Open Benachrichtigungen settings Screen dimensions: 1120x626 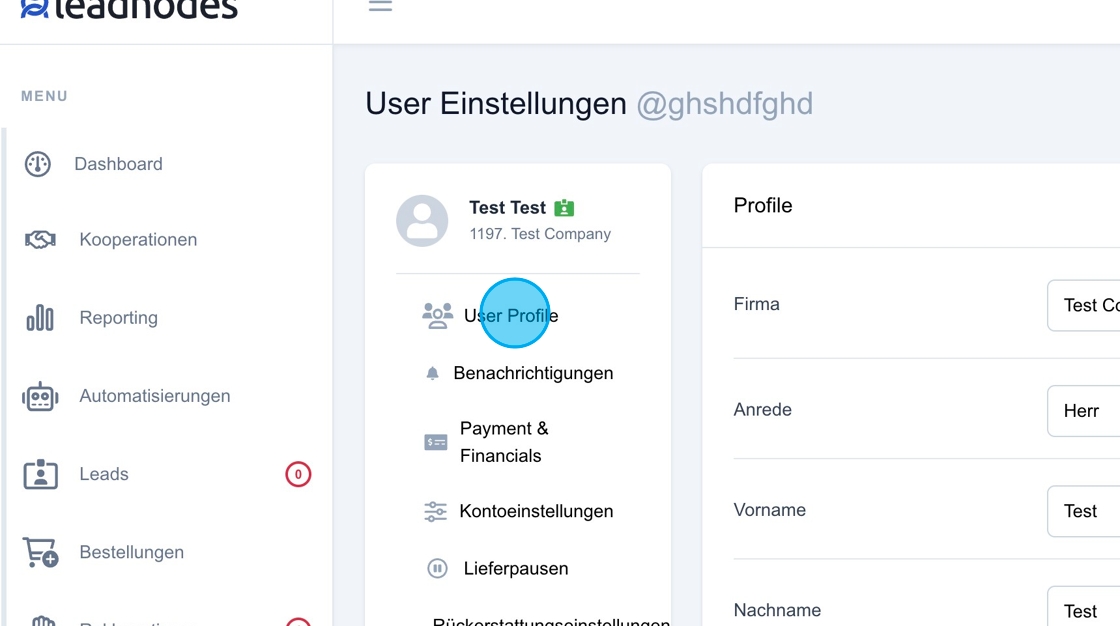click(x=532, y=373)
